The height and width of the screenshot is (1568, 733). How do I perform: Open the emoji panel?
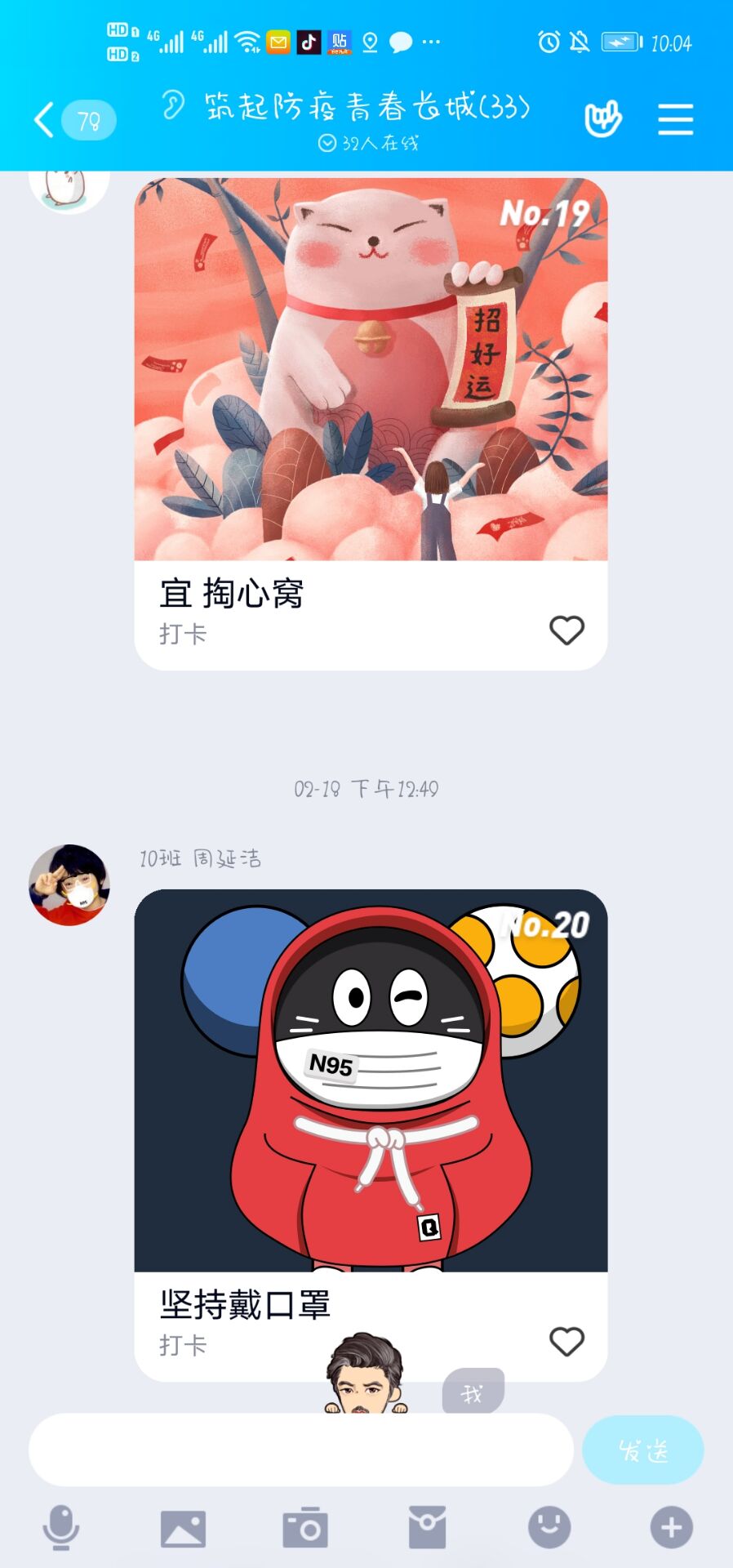coord(549,1527)
